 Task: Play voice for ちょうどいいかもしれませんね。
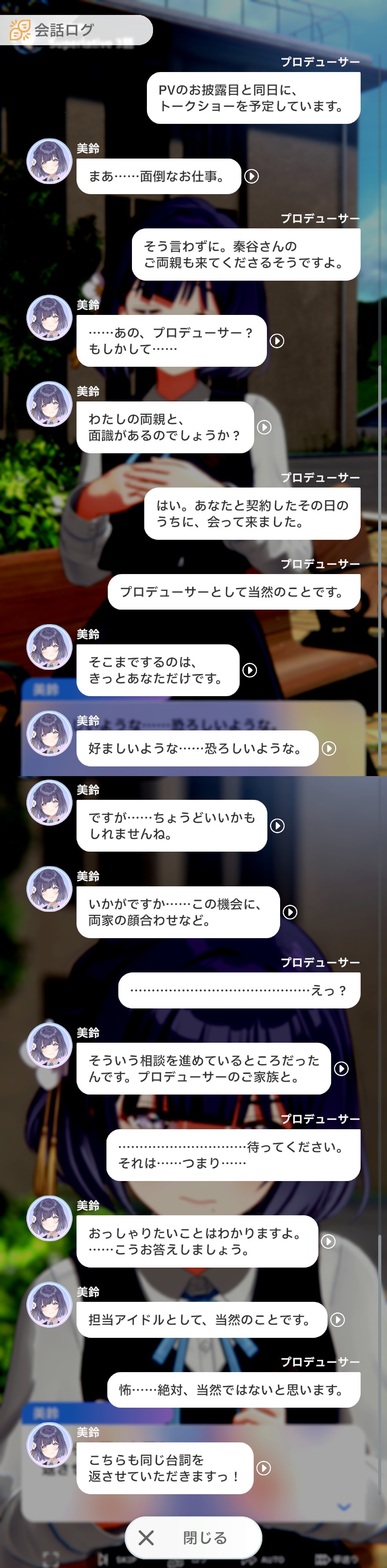pyautogui.click(x=277, y=826)
